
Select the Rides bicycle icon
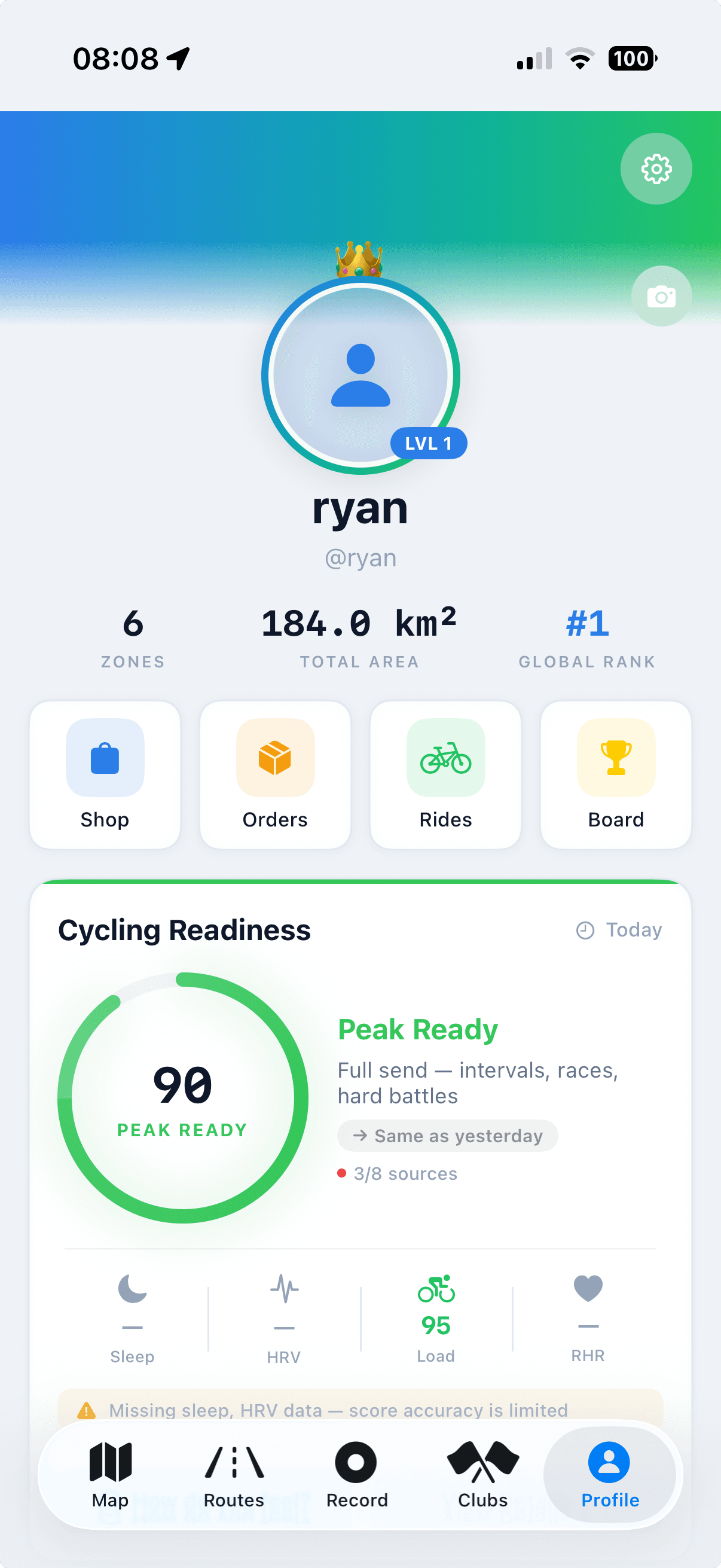(x=445, y=758)
